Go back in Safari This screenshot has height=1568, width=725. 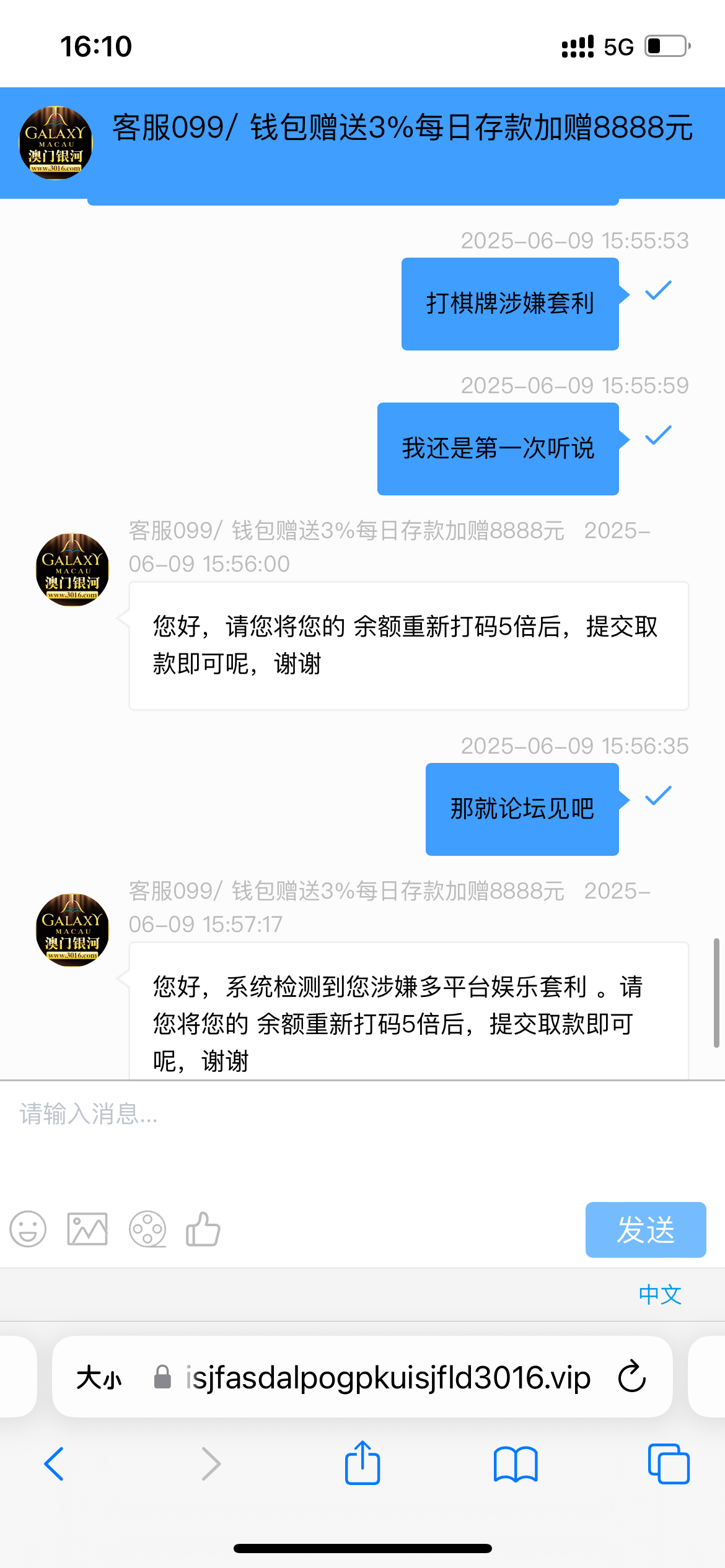tap(54, 1464)
